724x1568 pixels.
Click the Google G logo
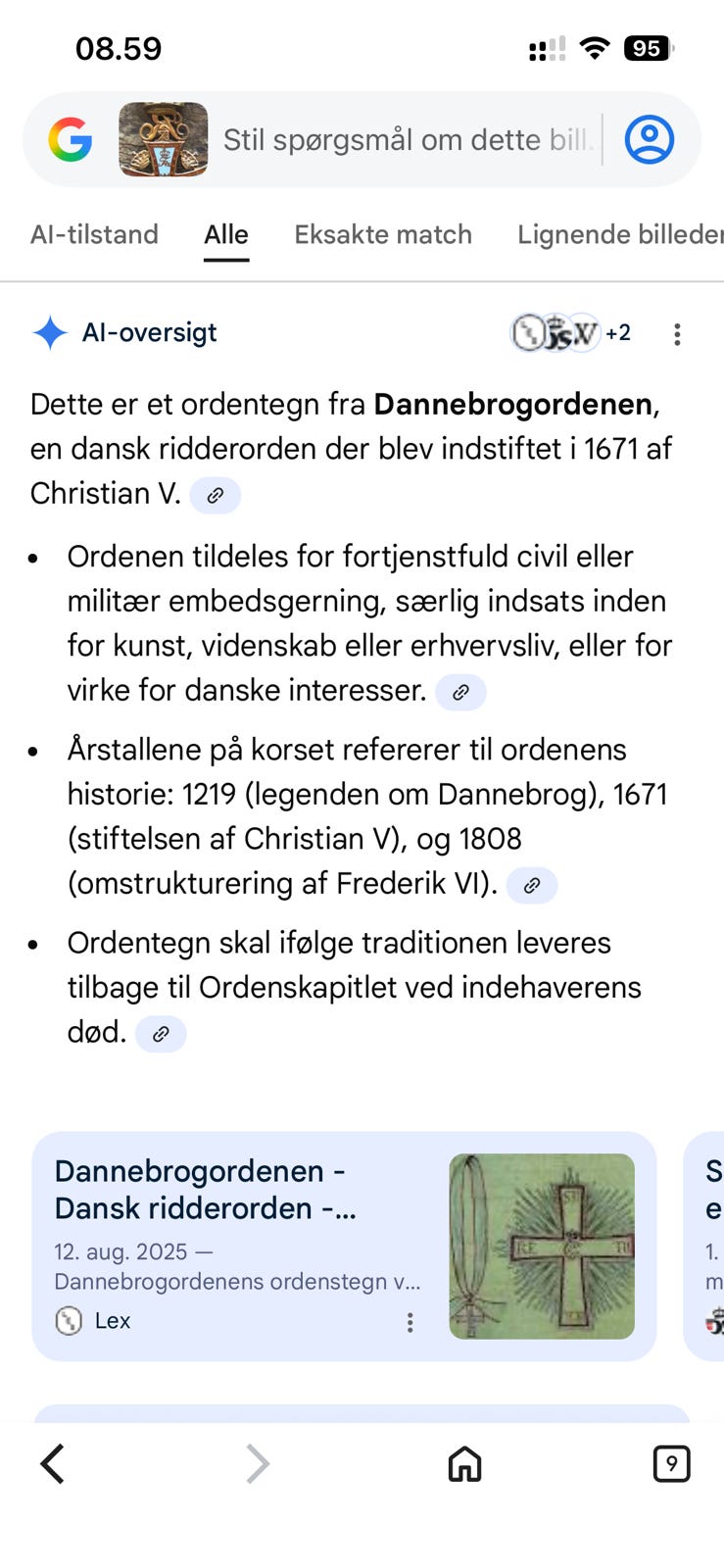point(70,139)
